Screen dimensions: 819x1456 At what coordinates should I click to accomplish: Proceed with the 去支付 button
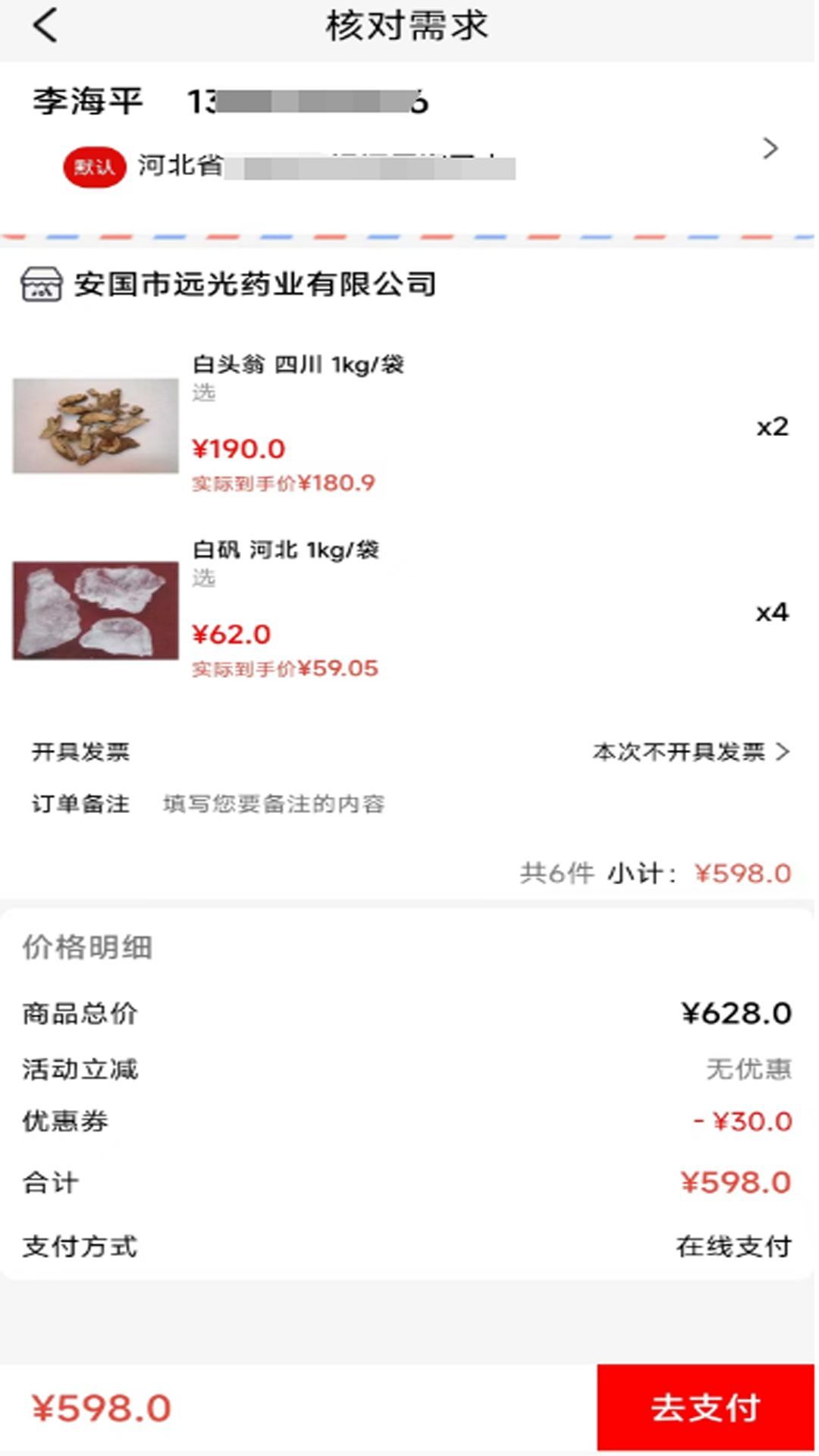(x=705, y=1407)
